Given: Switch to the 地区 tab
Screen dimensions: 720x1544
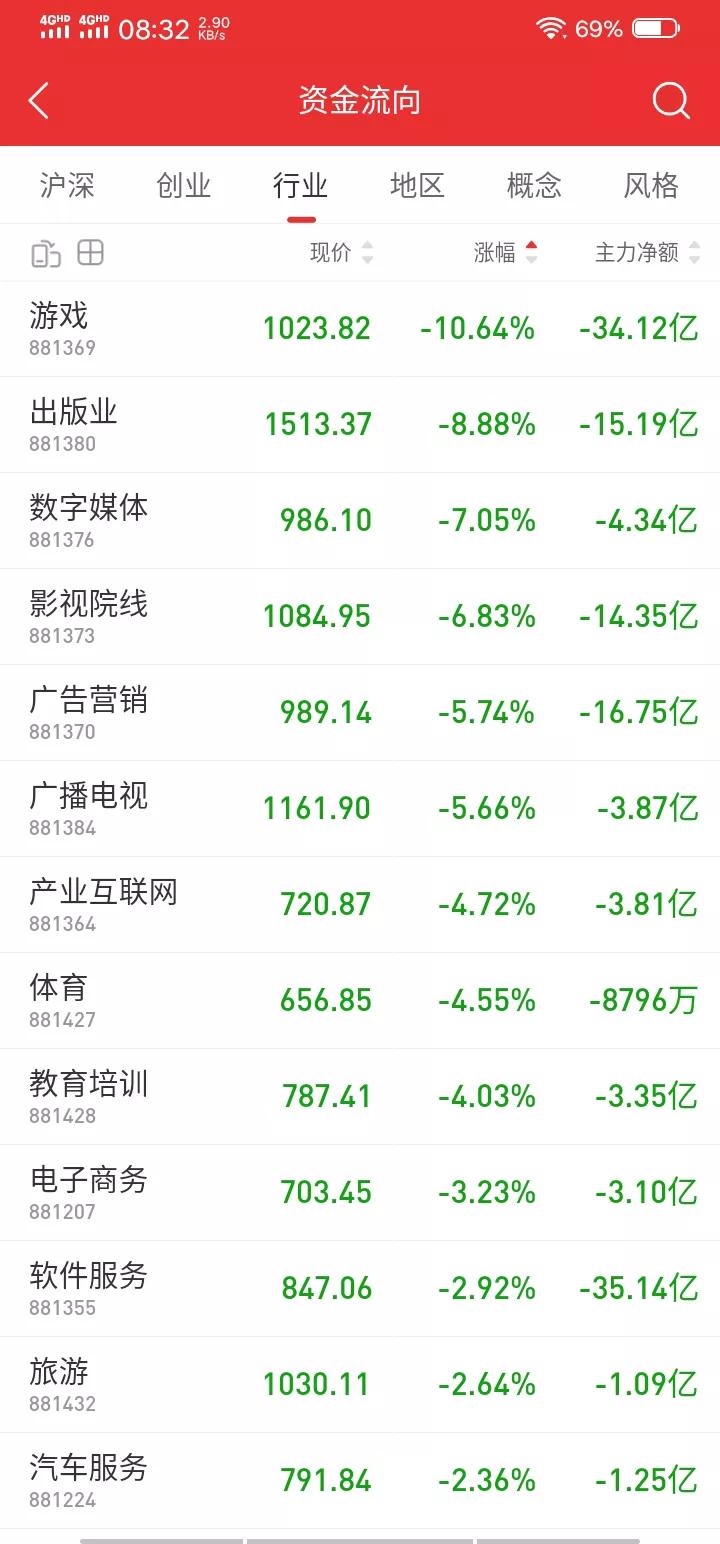Looking at the screenshot, I should click(x=417, y=185).
